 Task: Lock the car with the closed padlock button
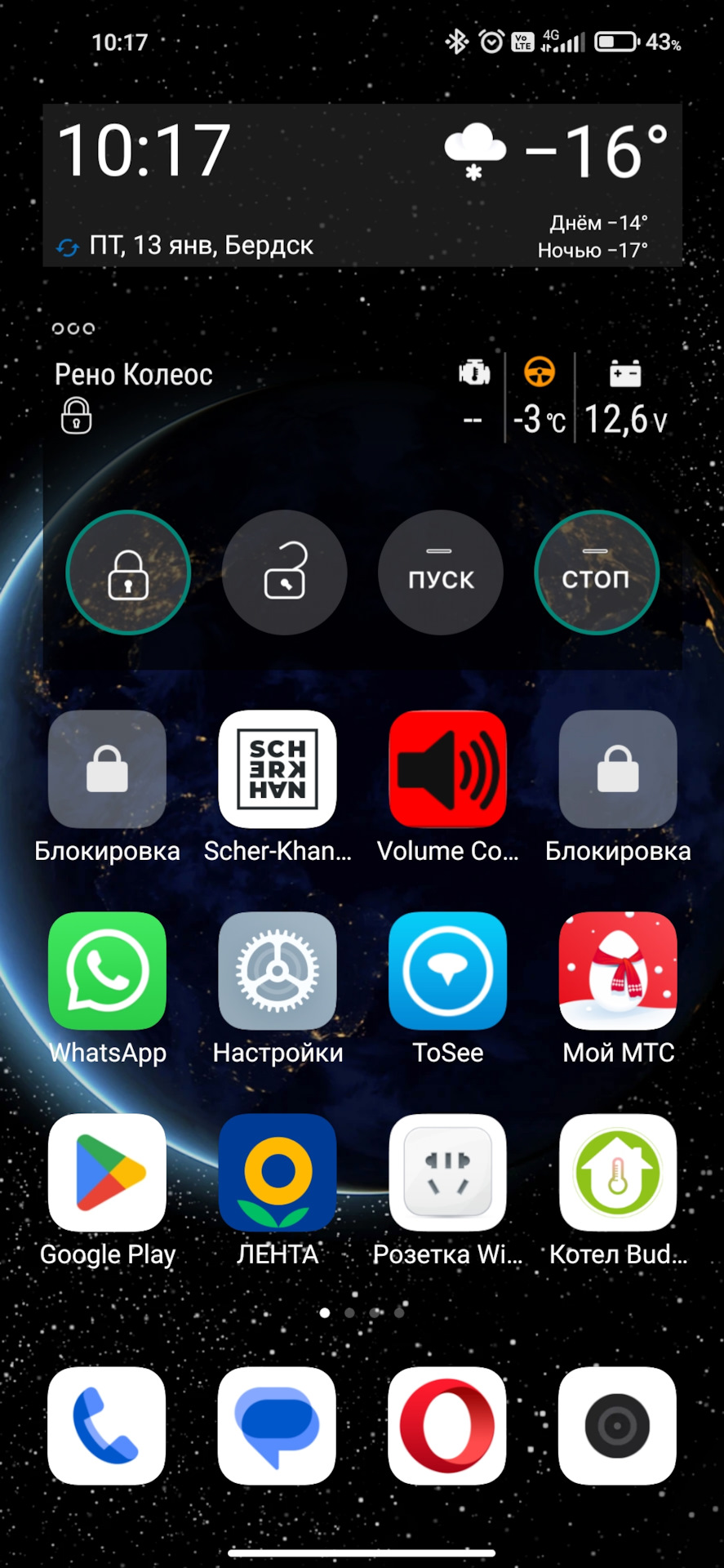(128, 572)
